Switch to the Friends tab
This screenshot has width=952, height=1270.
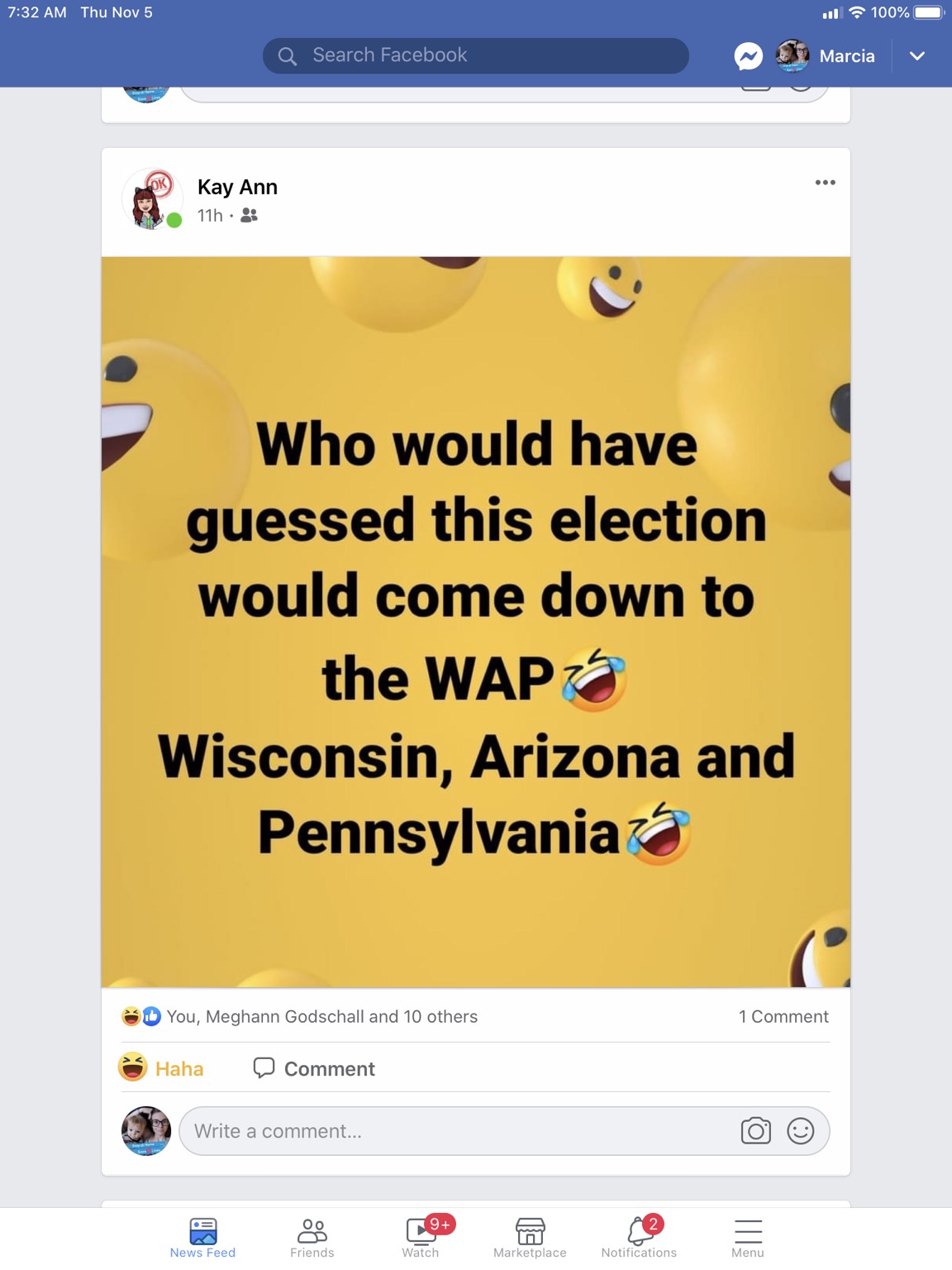tap(312, 1238)
